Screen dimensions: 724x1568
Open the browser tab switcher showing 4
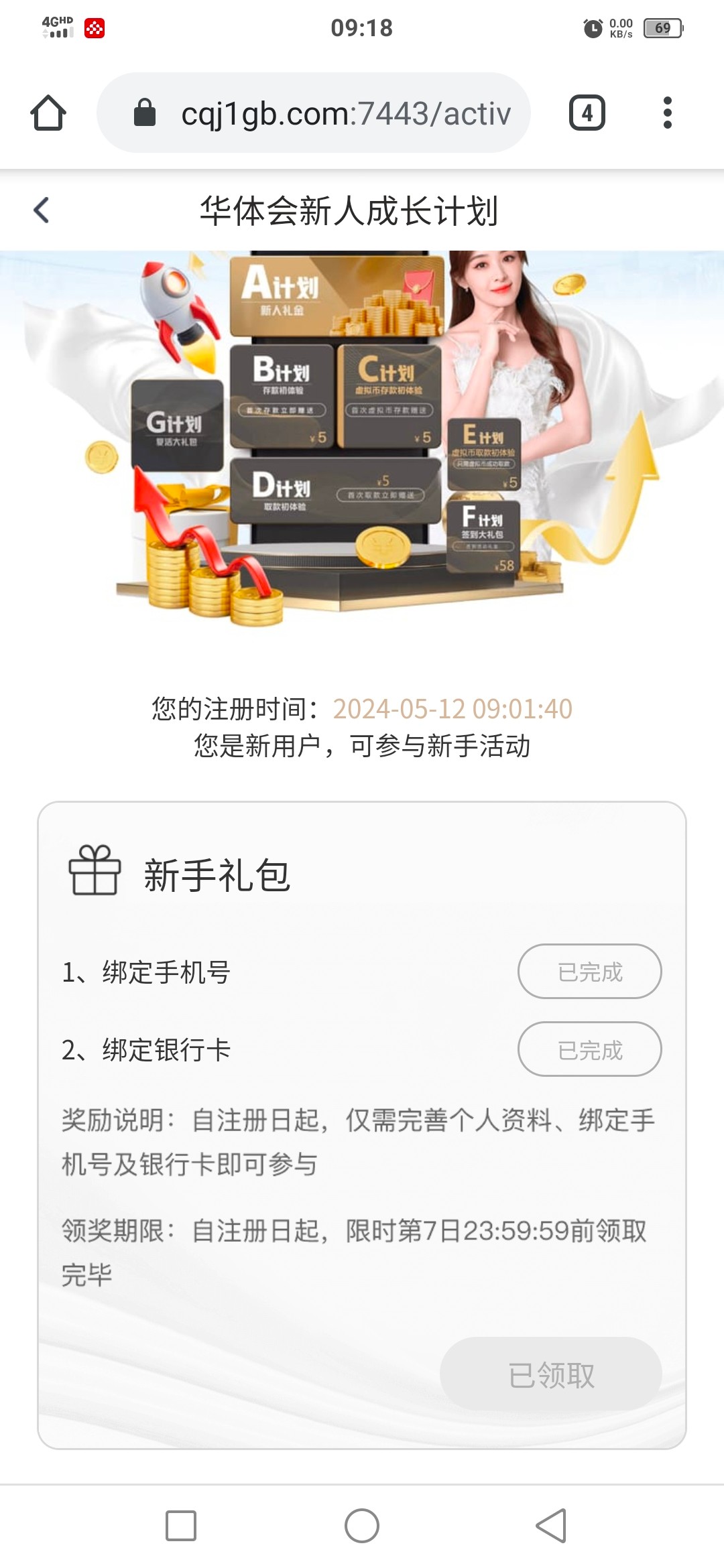(x=587, y=113)
